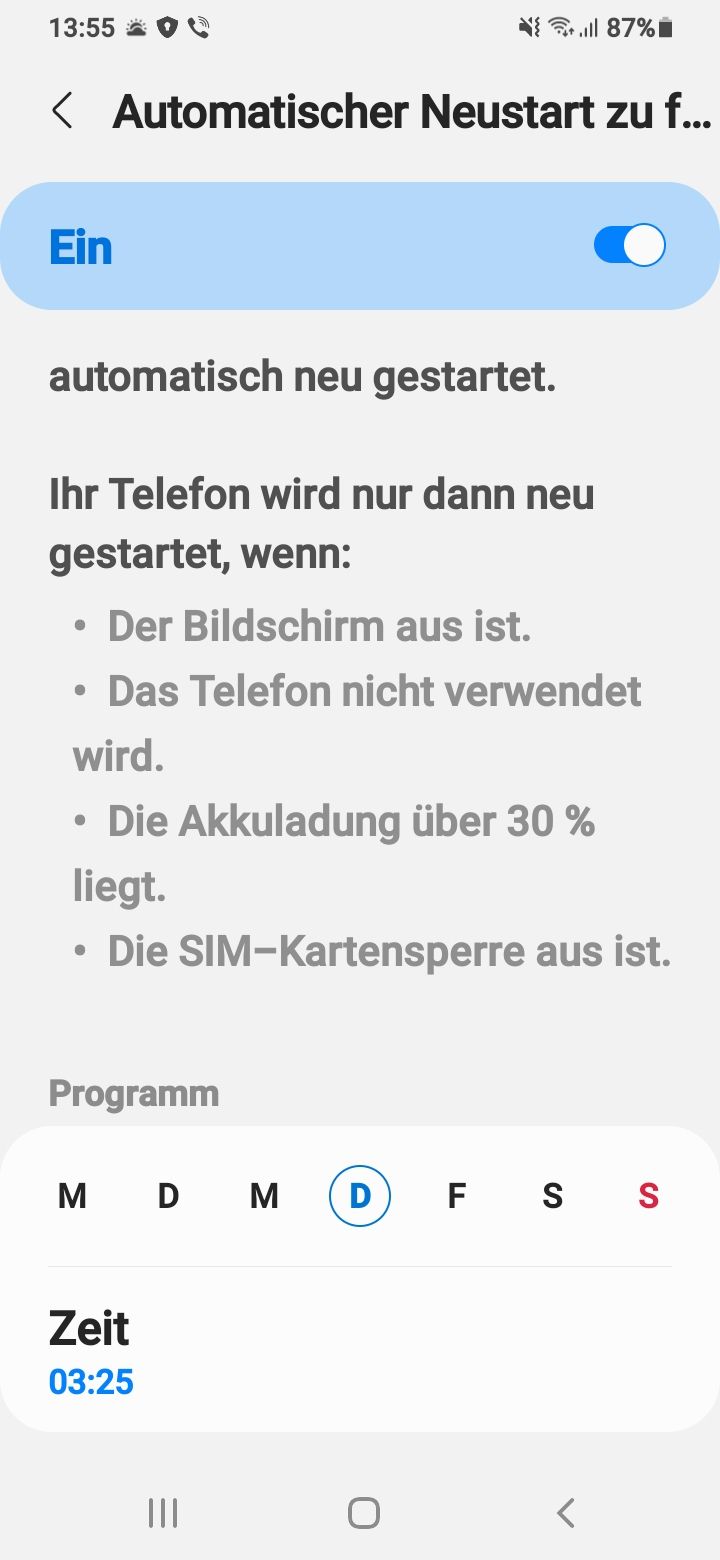Select Friday (F) in Programm
The height and width of the screenshot is (1560, 720).
click(456, 1195)
